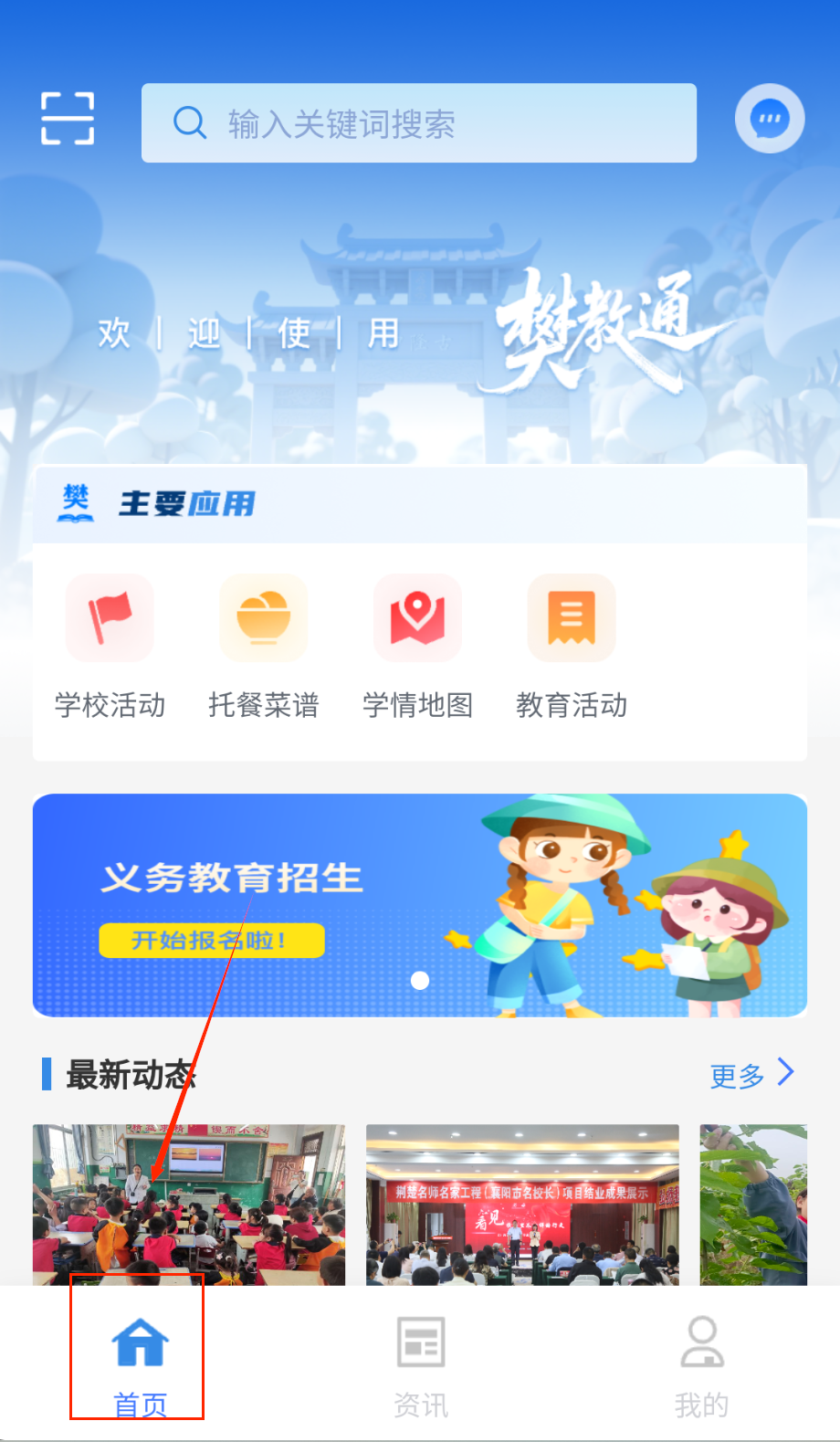Open the scan code icon
The height and width of the screenshot is (1442, 840).
(x=68, y=119)
